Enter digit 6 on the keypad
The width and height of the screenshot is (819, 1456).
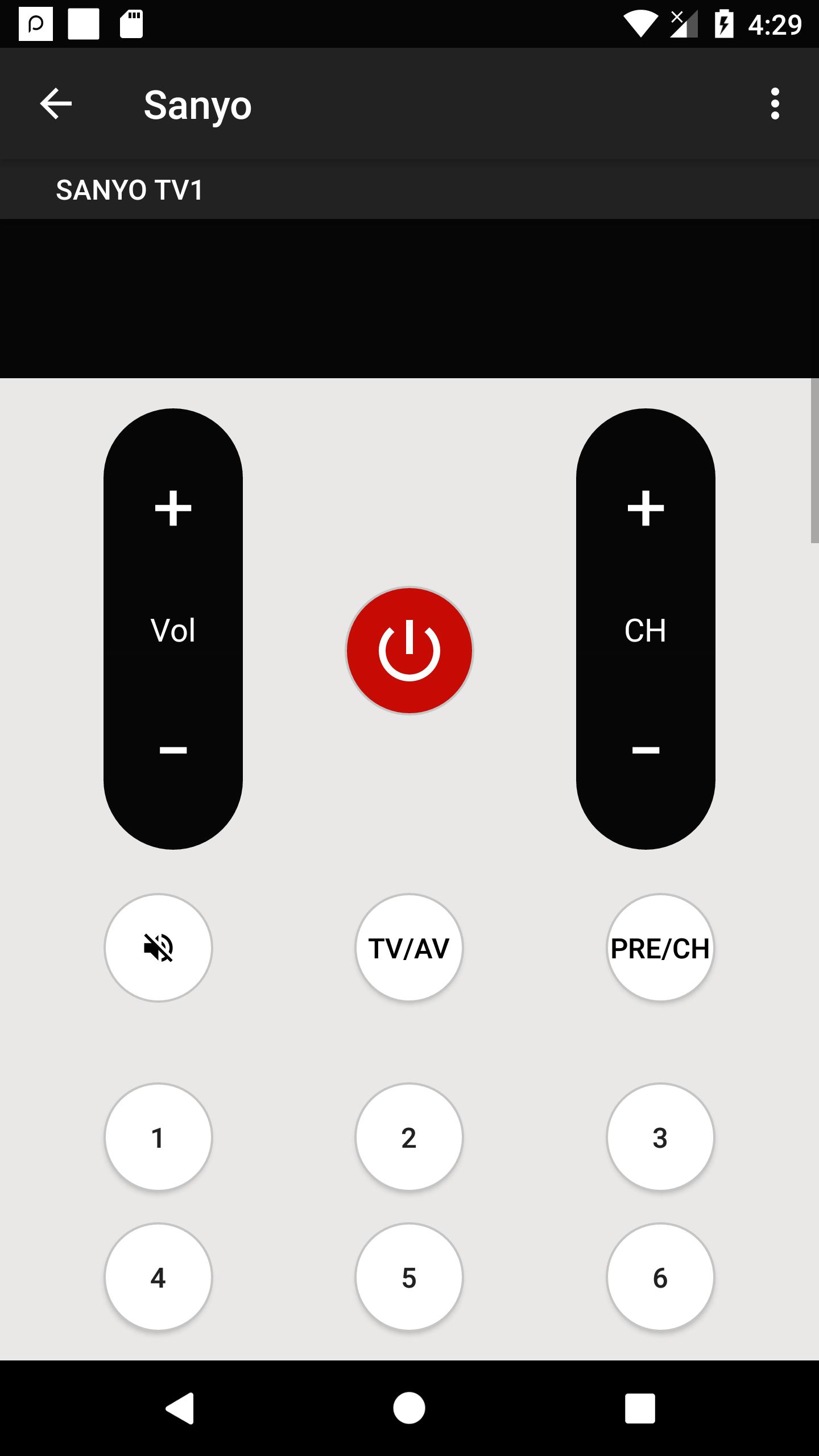point(660,1277)
